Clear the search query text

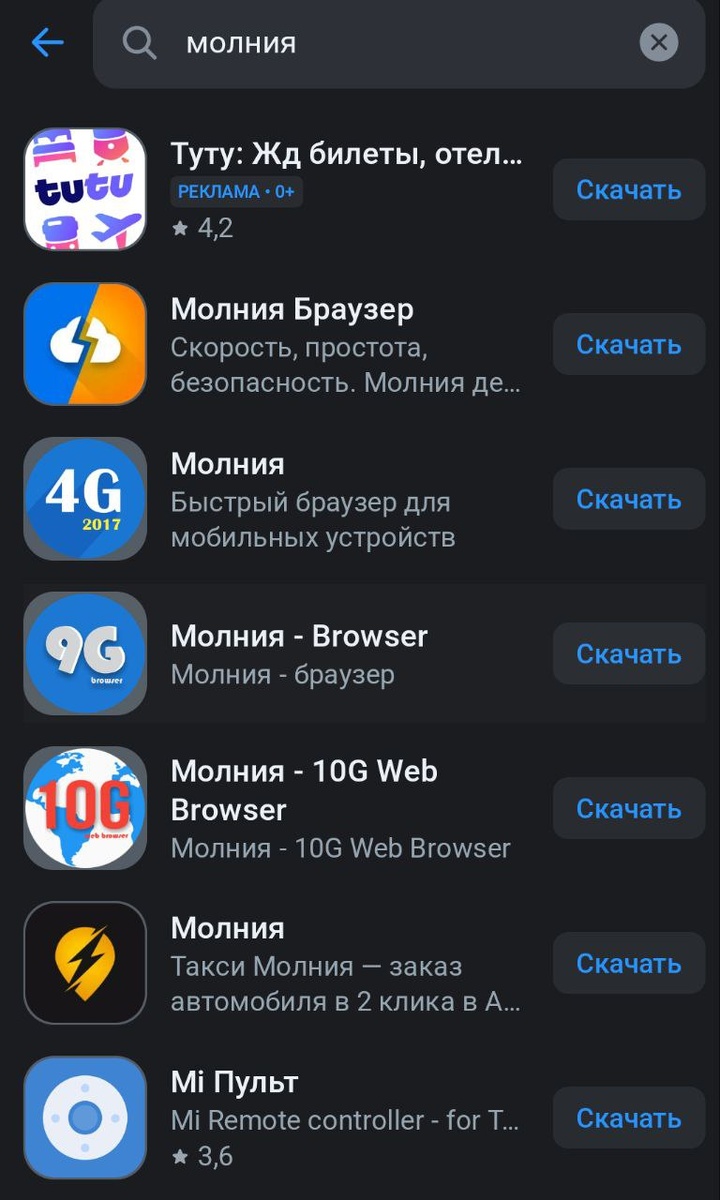pos(658,43)
